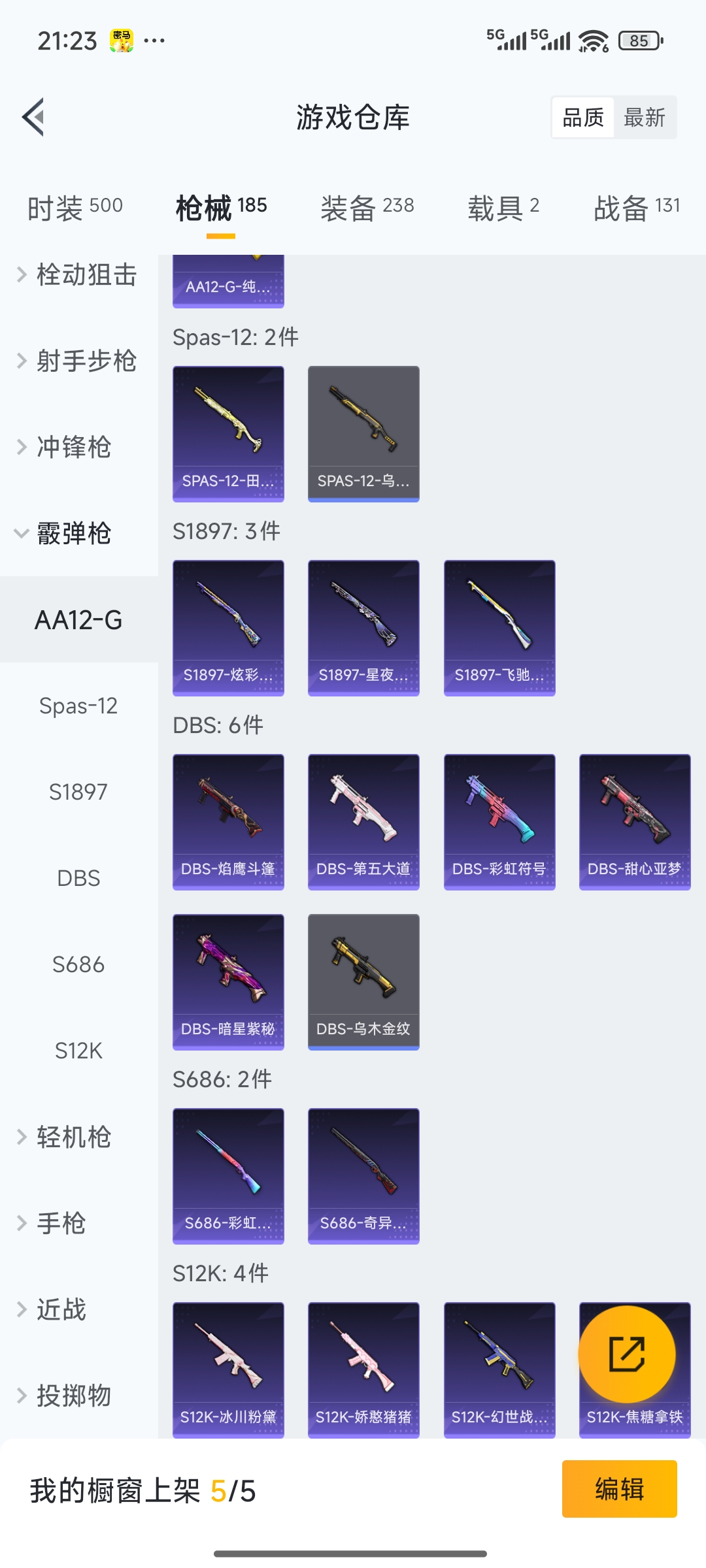Open the 载具 tab

(x=503, y=208)
